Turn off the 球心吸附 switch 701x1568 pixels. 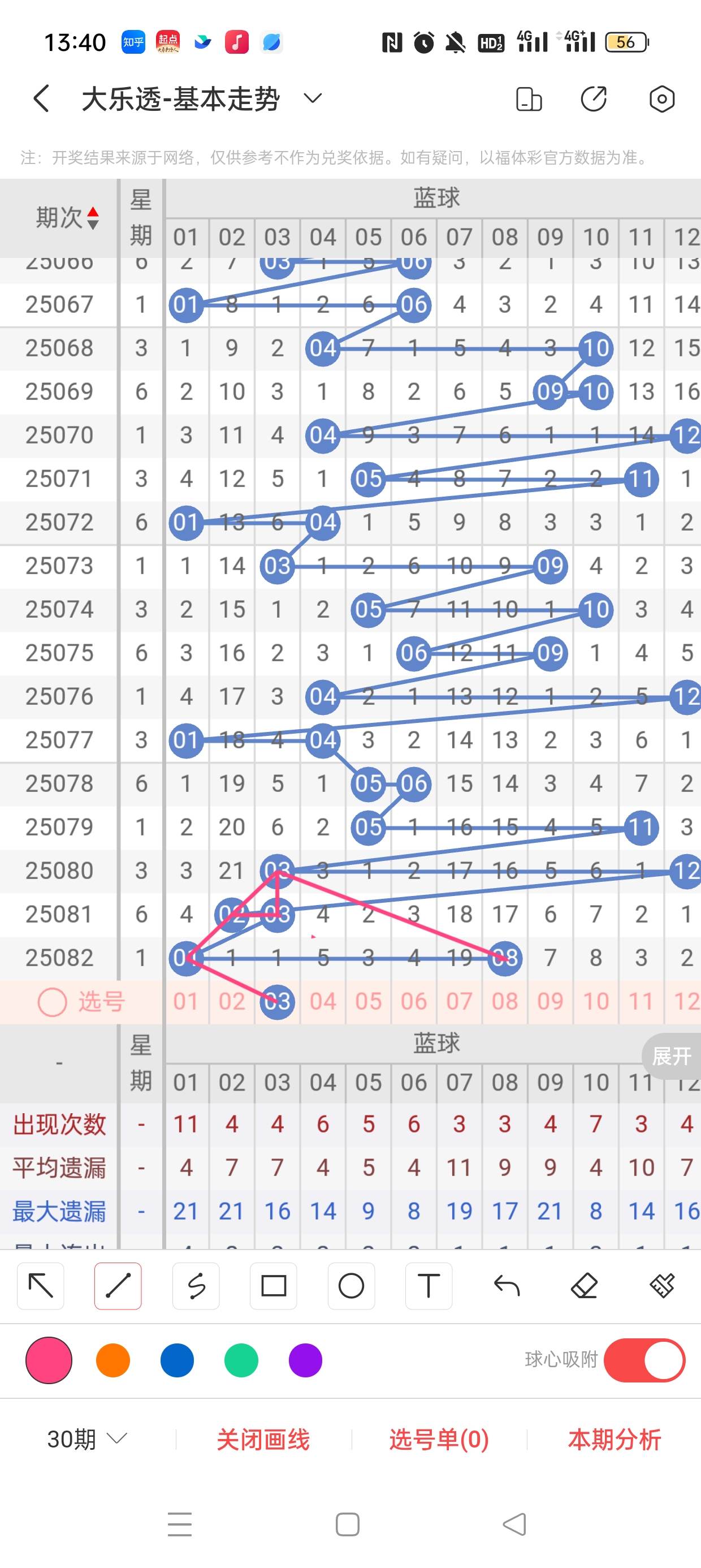tap(644, 1360)
